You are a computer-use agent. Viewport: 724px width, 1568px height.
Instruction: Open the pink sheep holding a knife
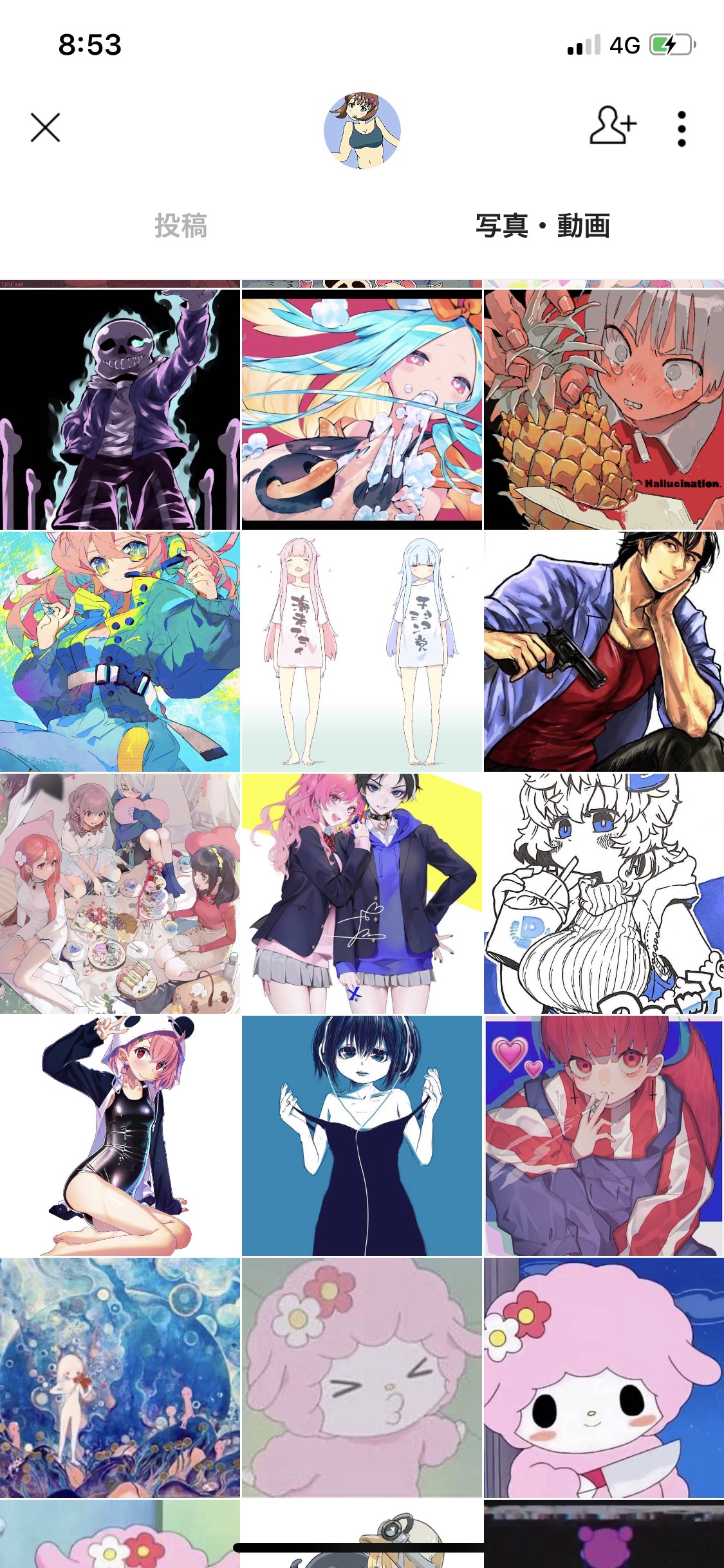[604, 1377]
